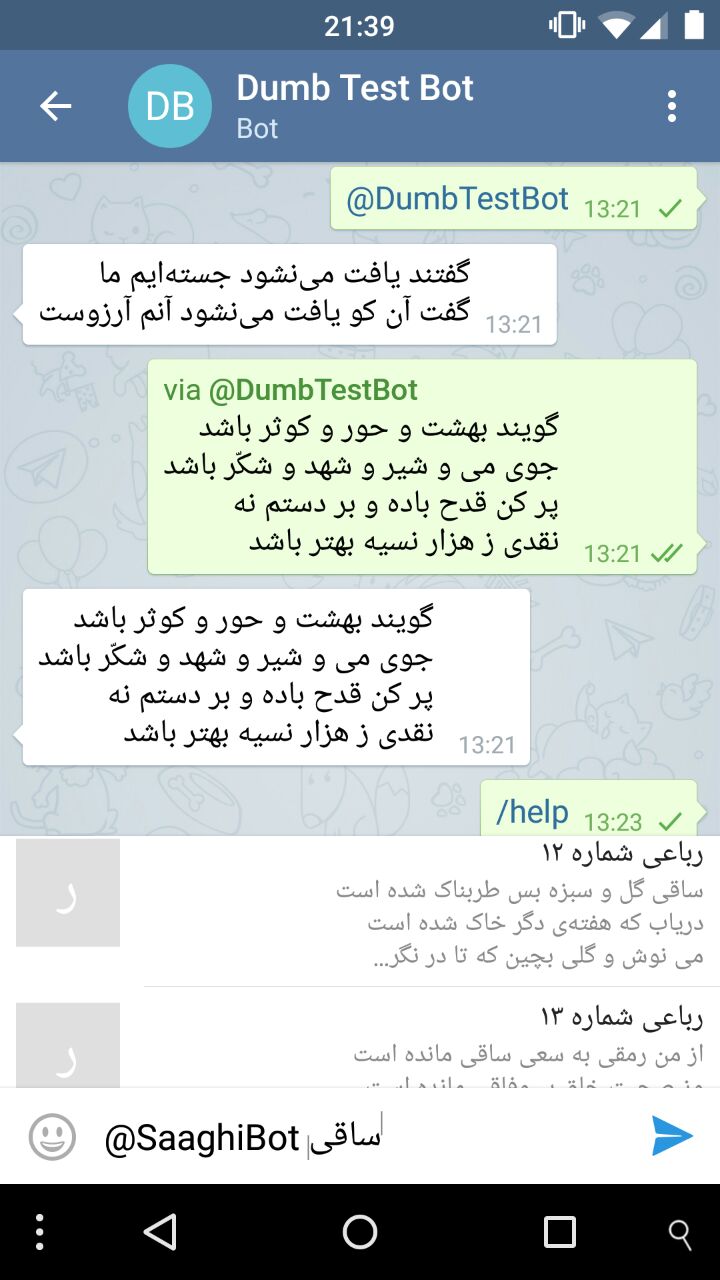Screen dimensions: 720x1280
Task: Open the overflow menu
Action: tap(671, 106)
